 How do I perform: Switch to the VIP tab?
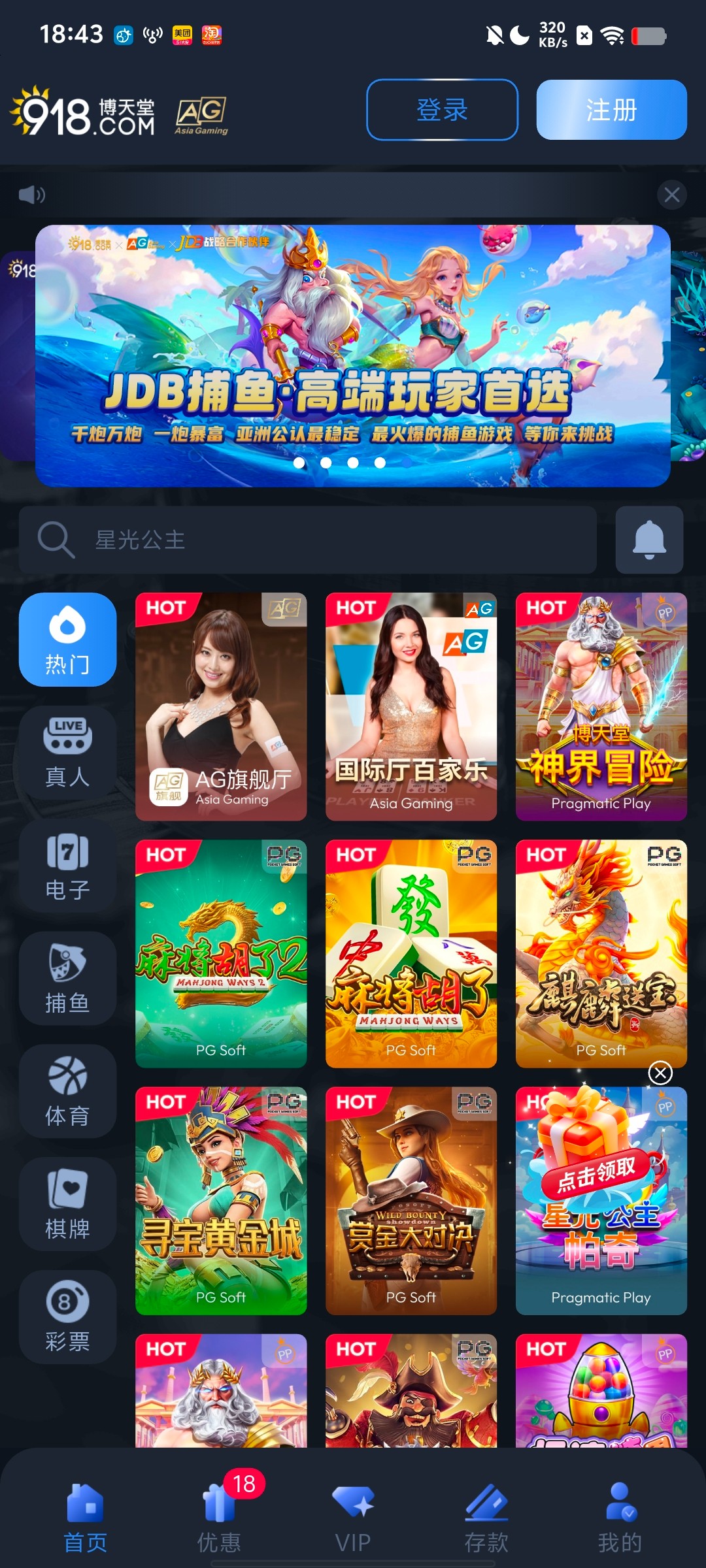[353, 1514]
